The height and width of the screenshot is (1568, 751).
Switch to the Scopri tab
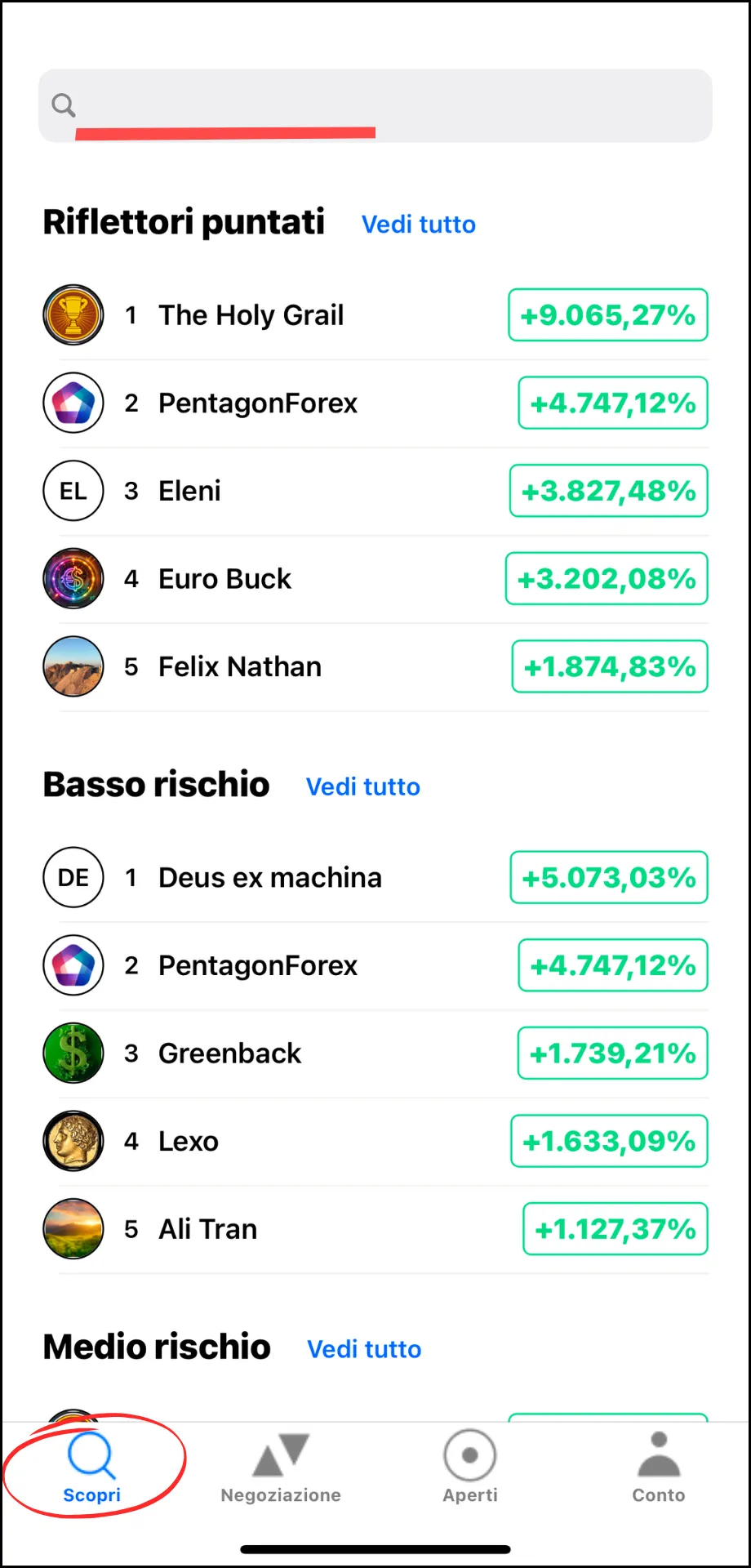pyautogui.click(x=92, y=1468)
